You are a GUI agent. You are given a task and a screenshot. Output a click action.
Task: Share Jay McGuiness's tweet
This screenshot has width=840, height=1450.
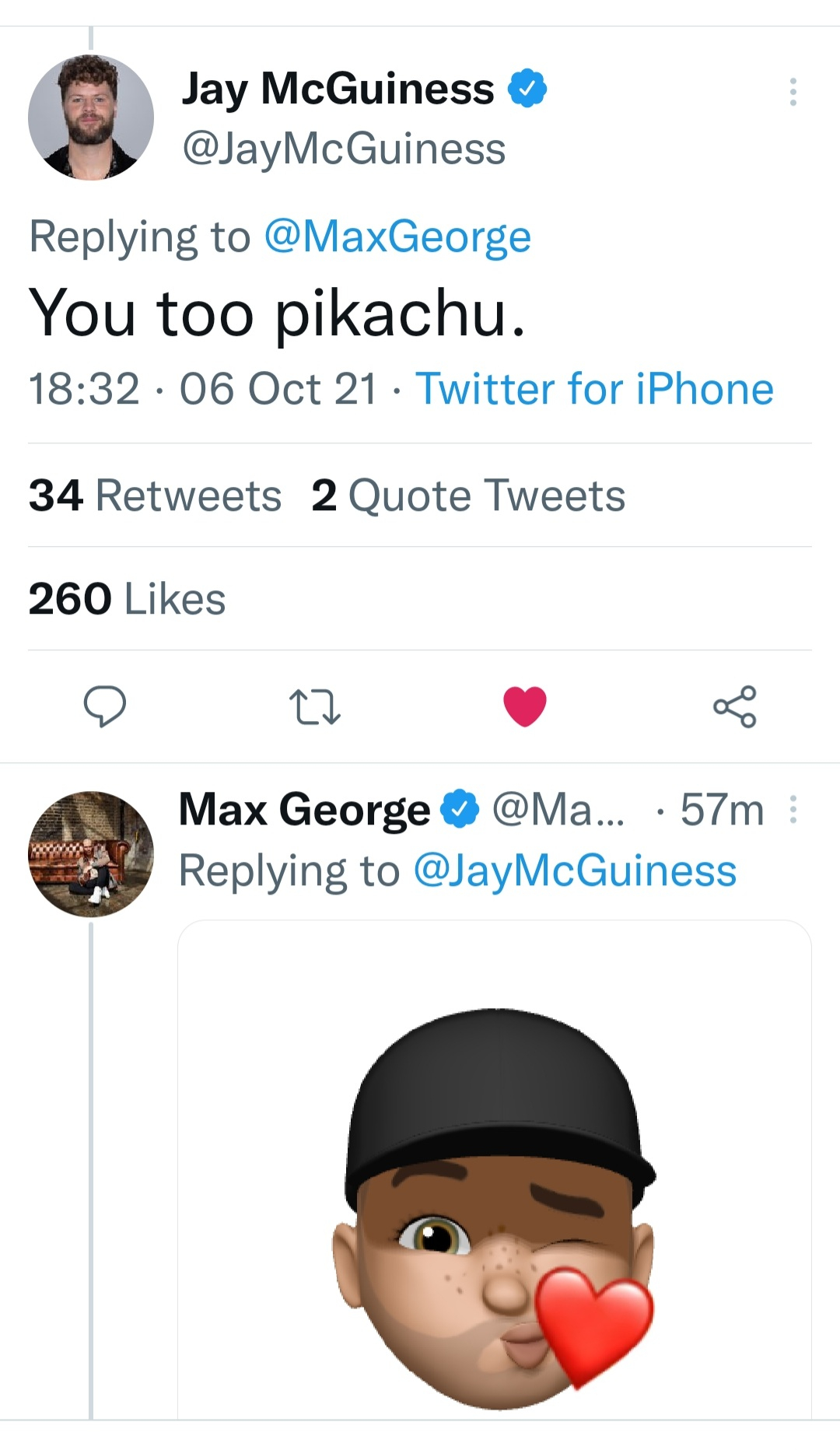pos(734,706)
